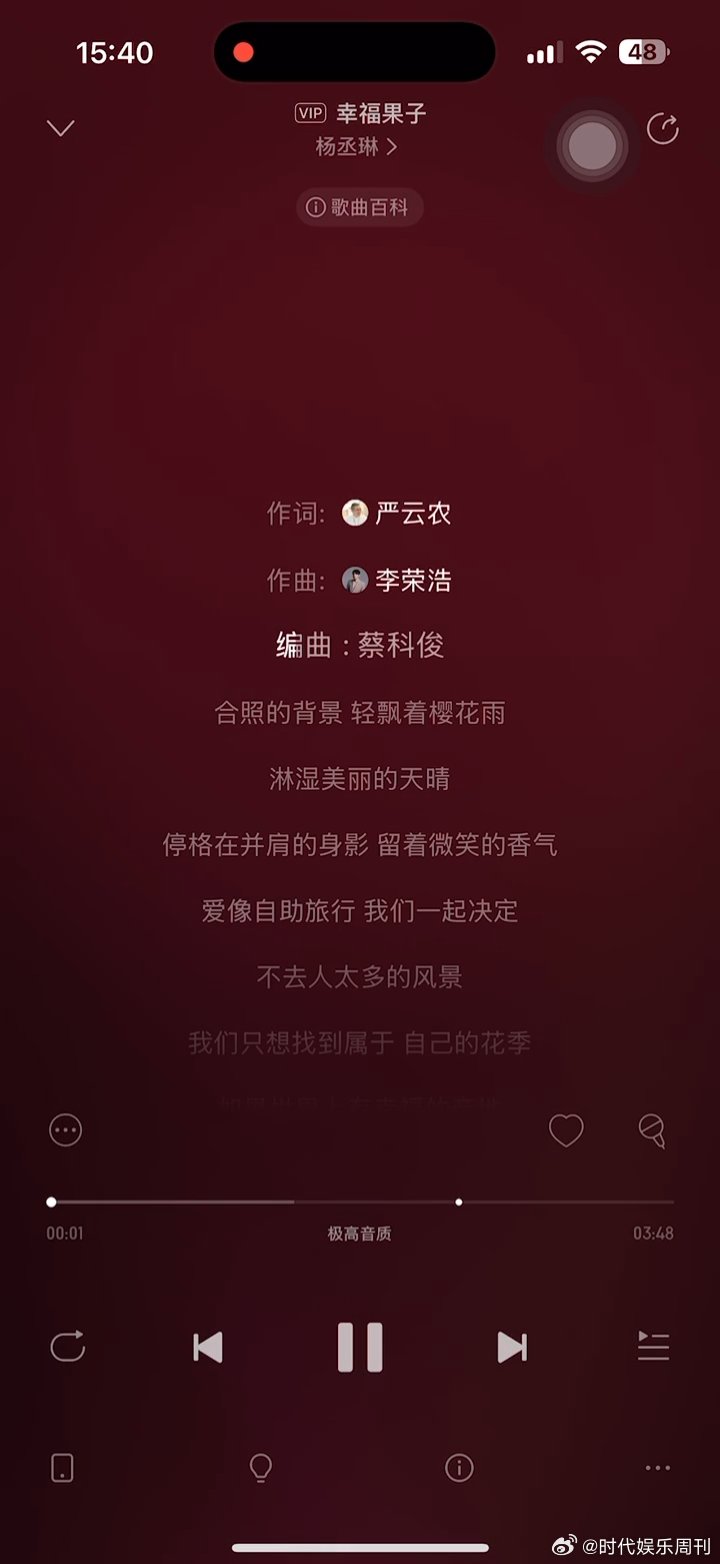Open the lyric quote share icon
Image resolution: width=720 pixels, height=1564 pixels.
652,1130
